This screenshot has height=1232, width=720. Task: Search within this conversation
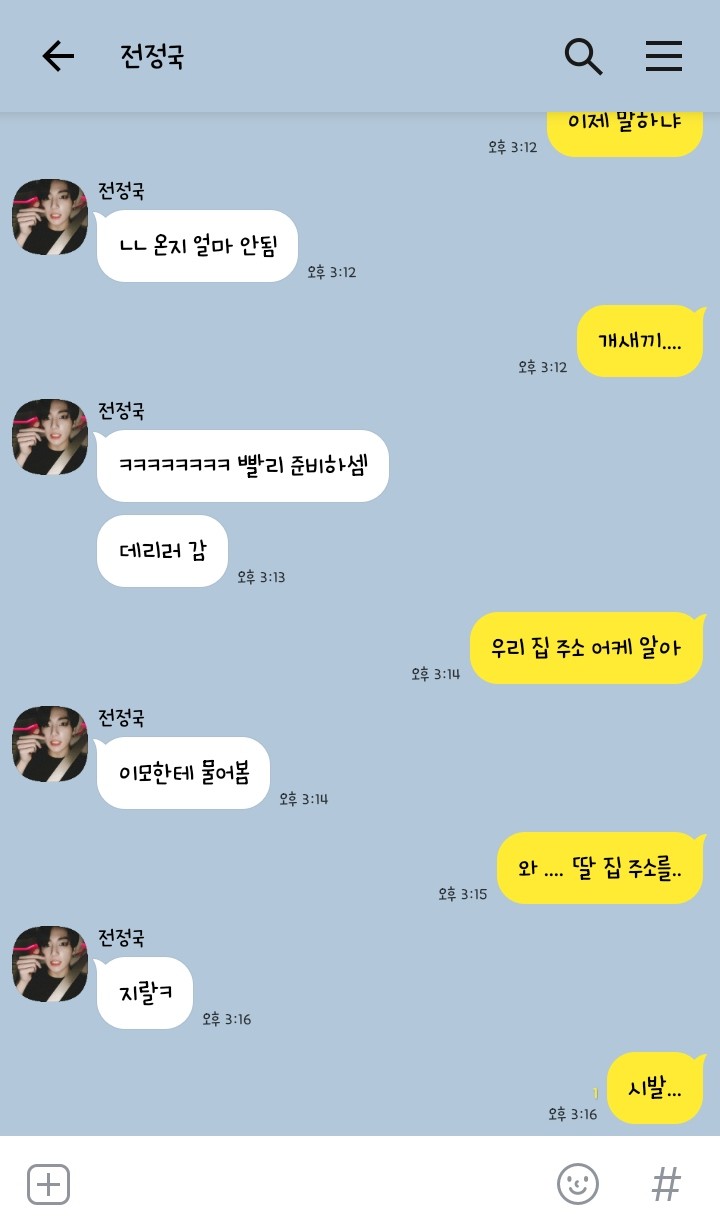pyautogui.click(x=583, y=56)
